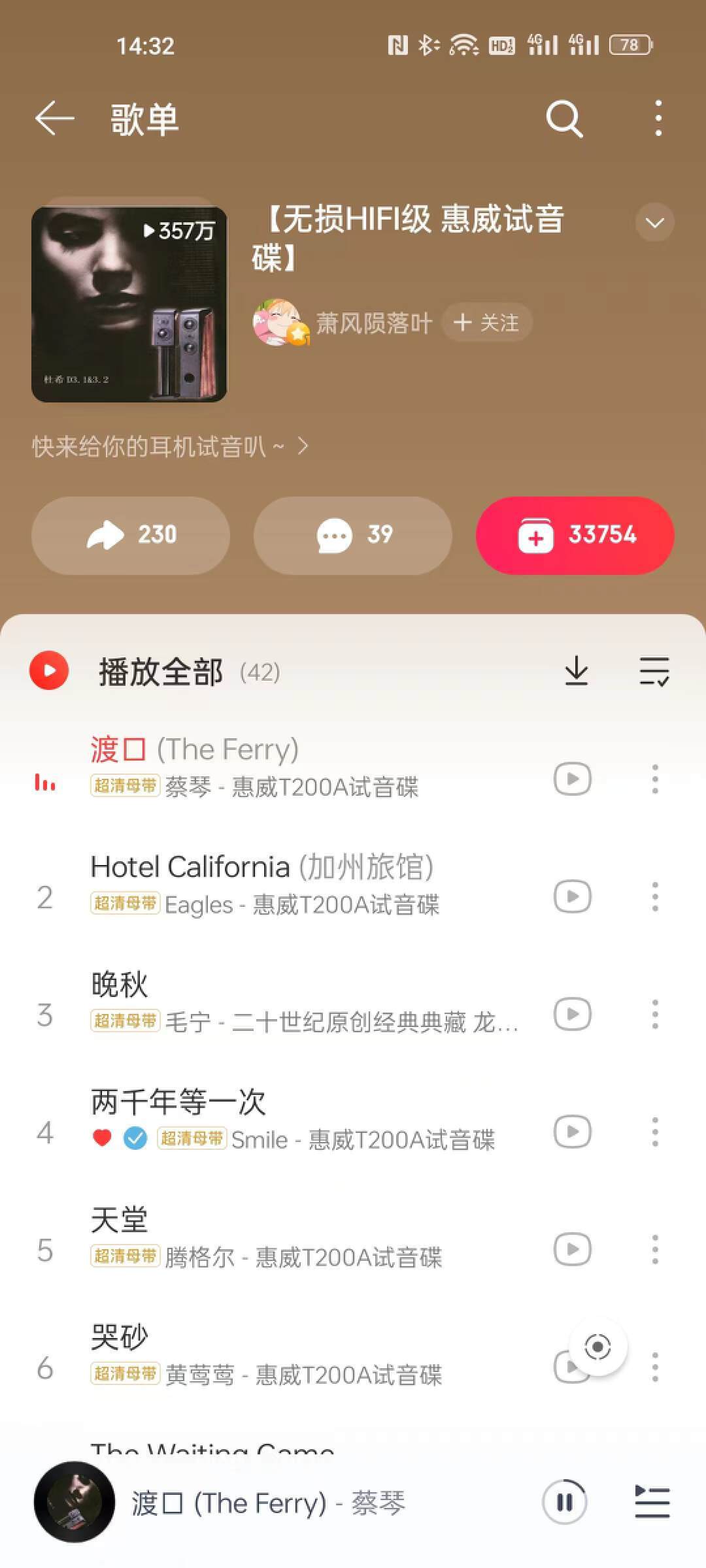The width and height of the screenshot is (706, 1568).
Task: Go back with the top-left arrow
Action: (x=52, y=120)
